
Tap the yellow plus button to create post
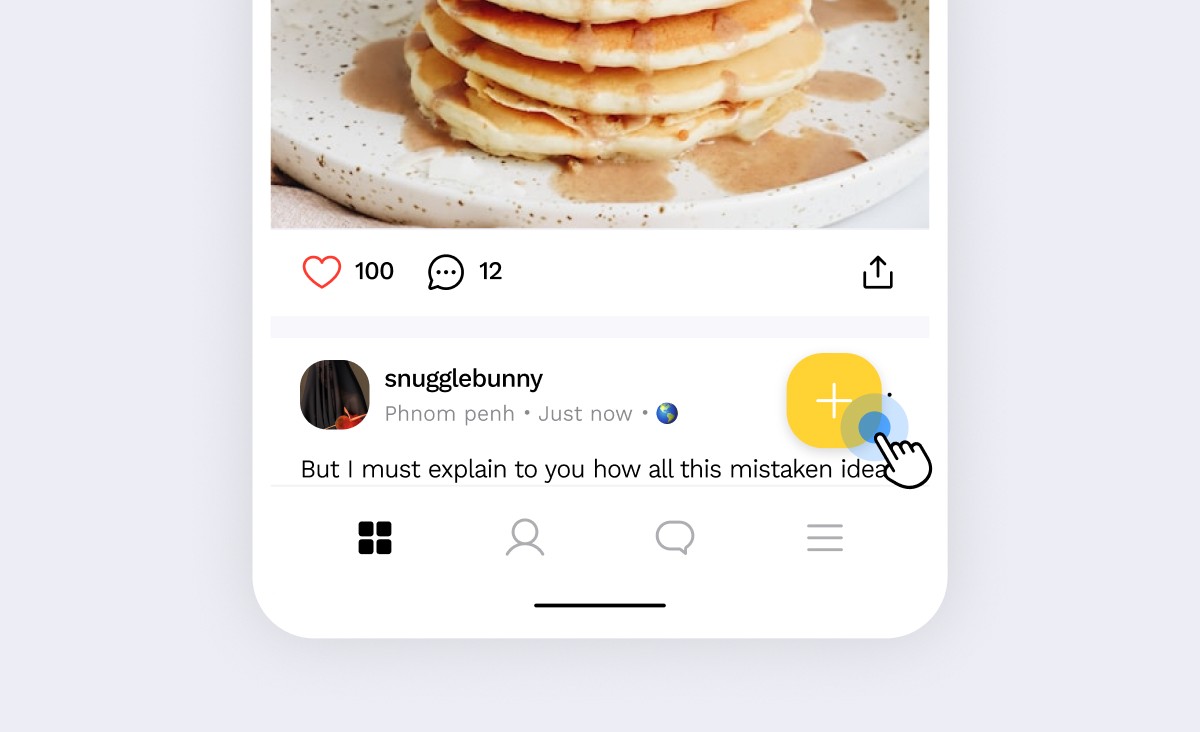point(834,400)
